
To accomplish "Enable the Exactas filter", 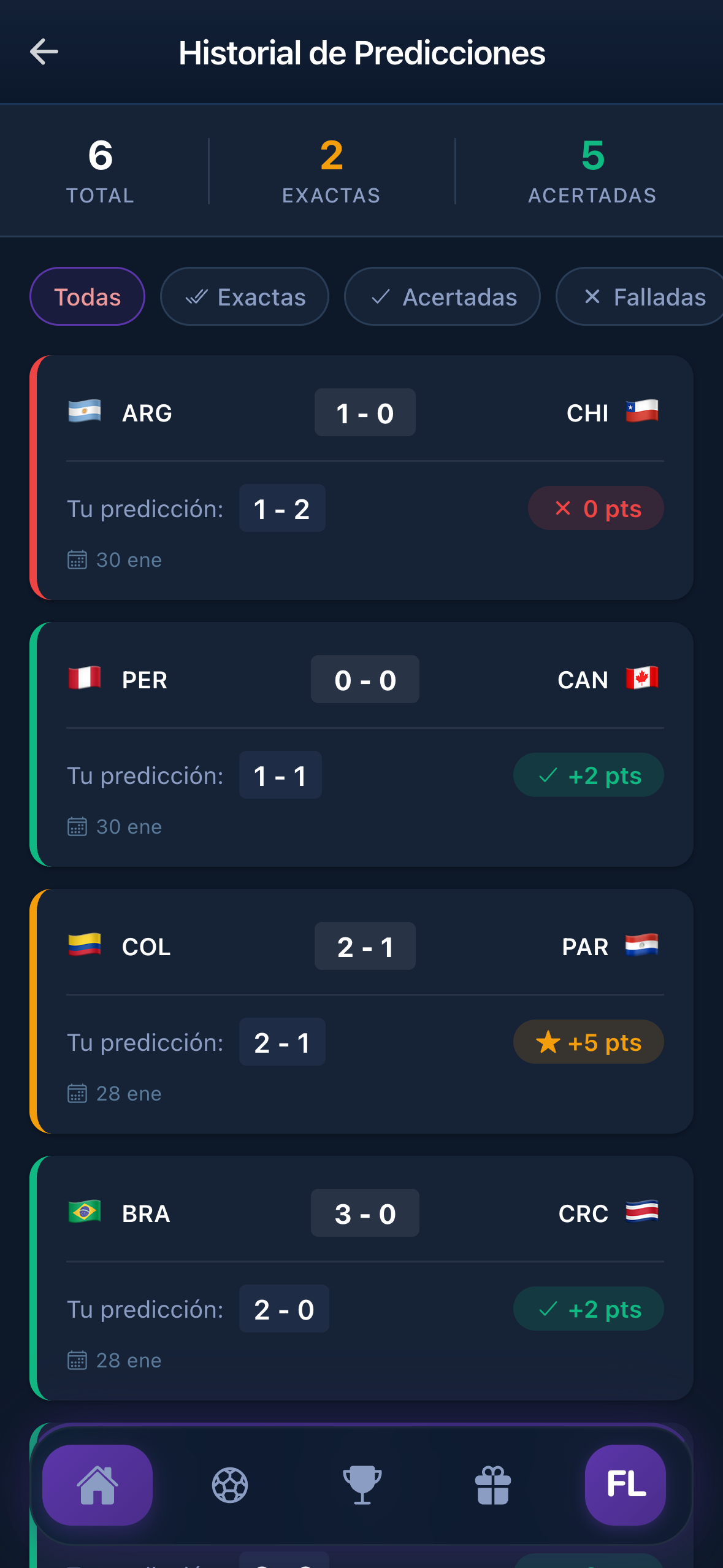I will coord(244,296).
